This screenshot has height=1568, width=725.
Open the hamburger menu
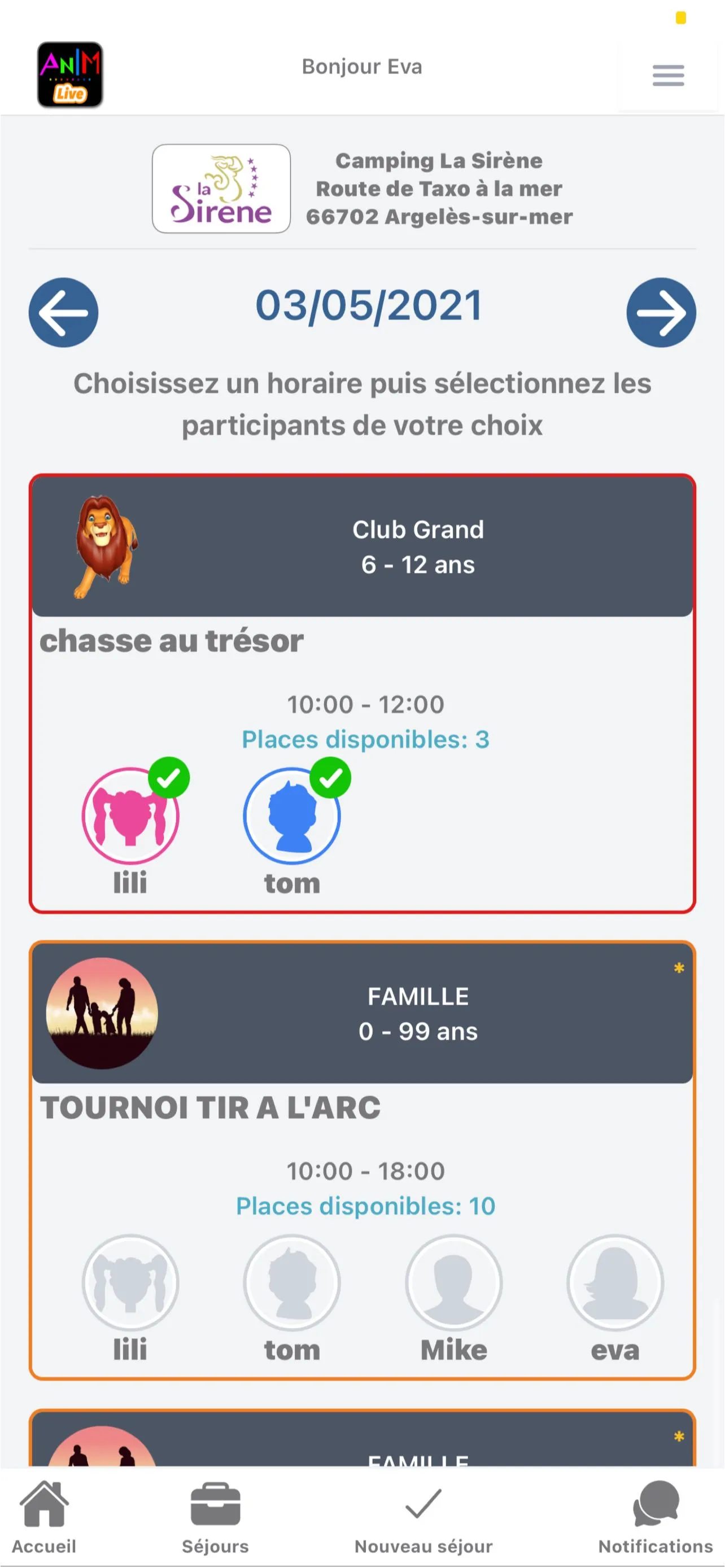[668, 76]
